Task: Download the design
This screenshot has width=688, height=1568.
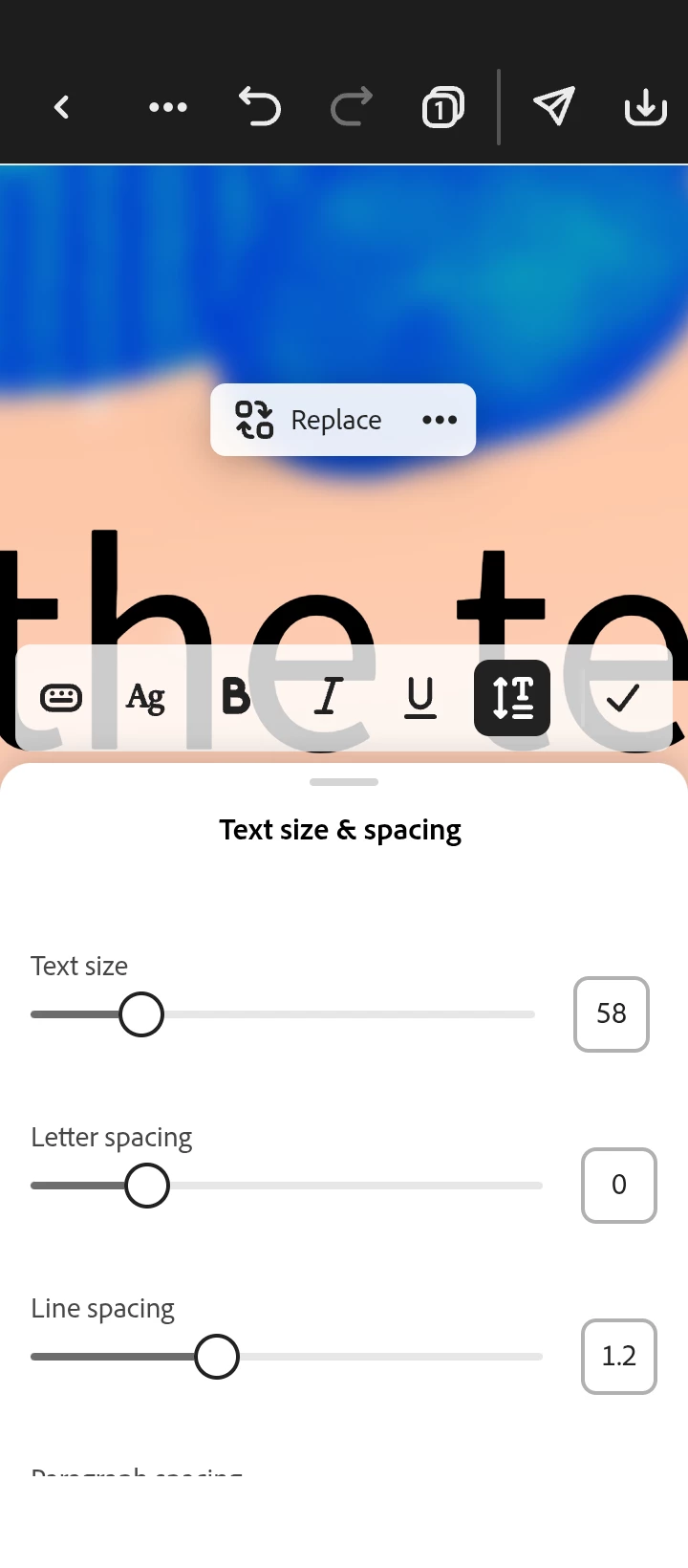Action: [x=646, y=107]
